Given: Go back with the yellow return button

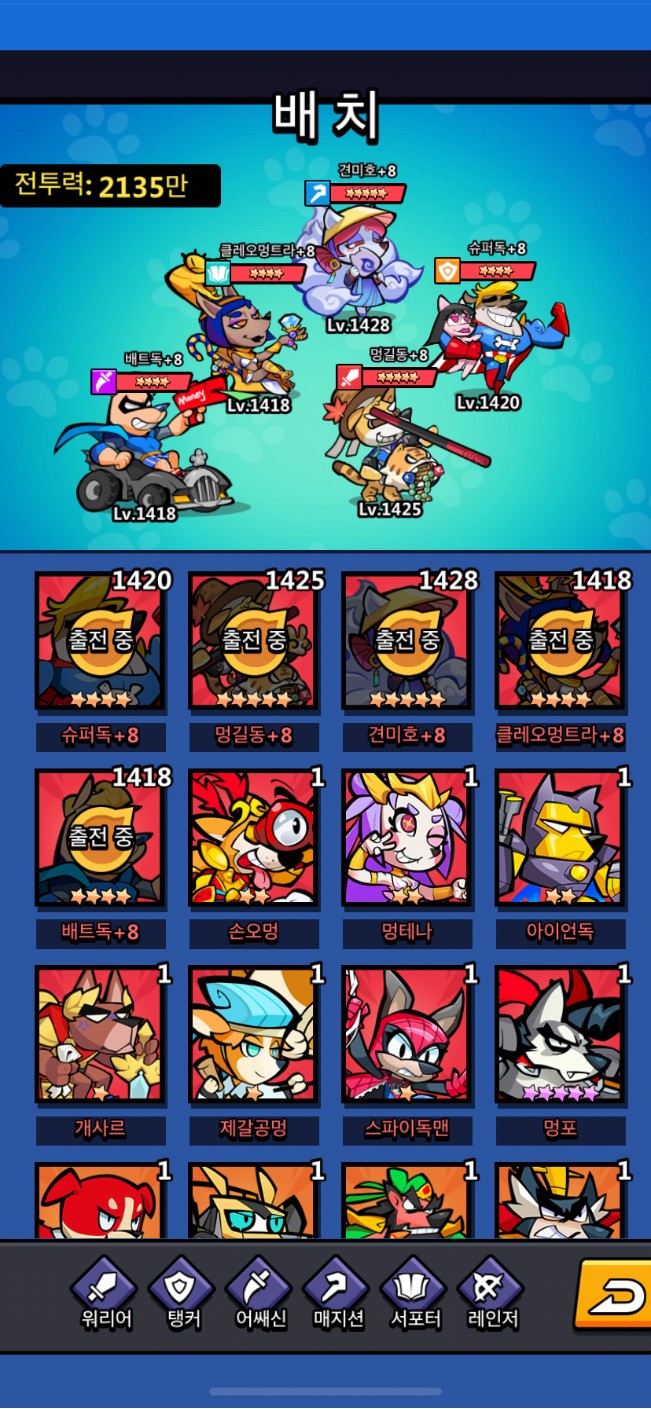Looking at the screenshot, I should click(x=613, y=1297).
